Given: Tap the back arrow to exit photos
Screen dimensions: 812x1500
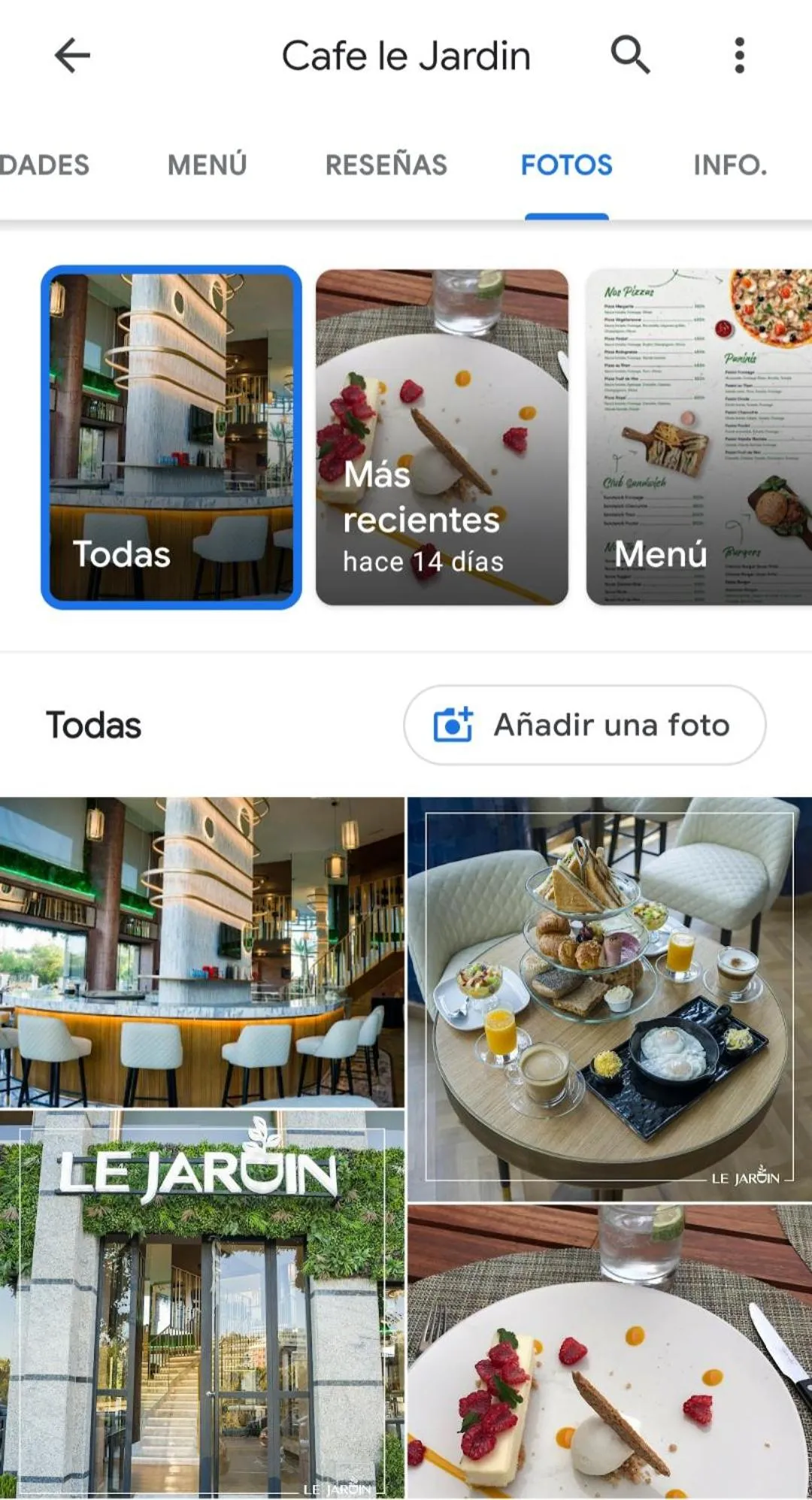Looking at the screenshot, I should (71, 55).
